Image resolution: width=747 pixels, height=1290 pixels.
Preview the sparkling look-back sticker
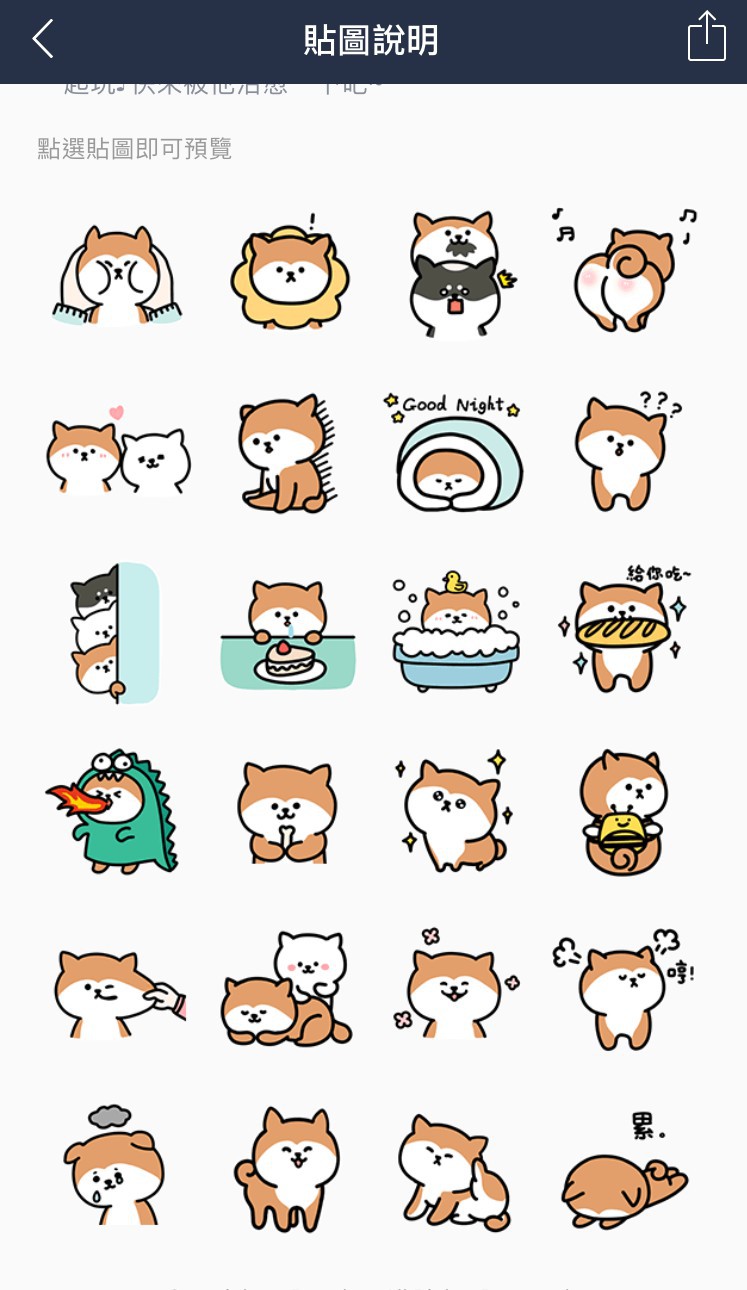455,812
